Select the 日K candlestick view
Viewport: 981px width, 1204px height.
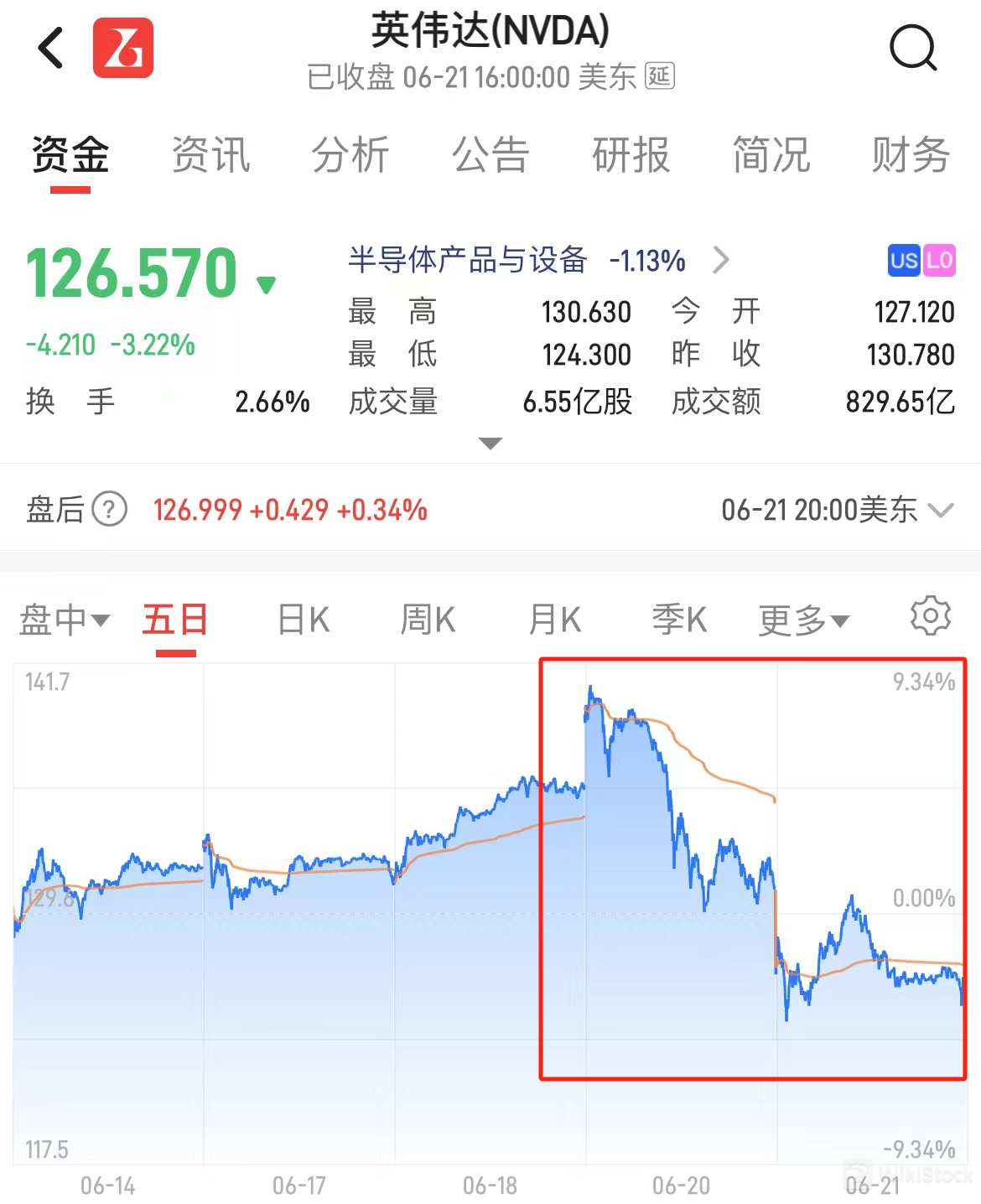click(301, 619)
